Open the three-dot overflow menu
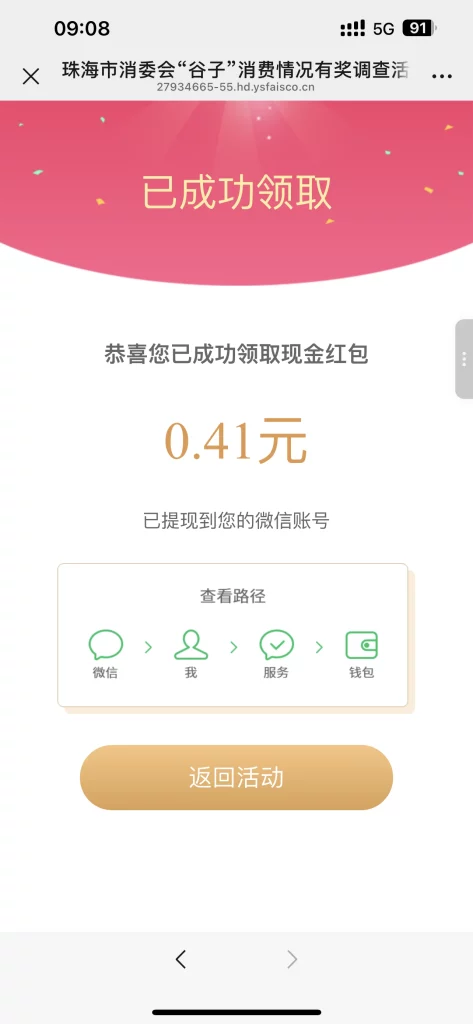473x1024 pixels. click(442, 76)
